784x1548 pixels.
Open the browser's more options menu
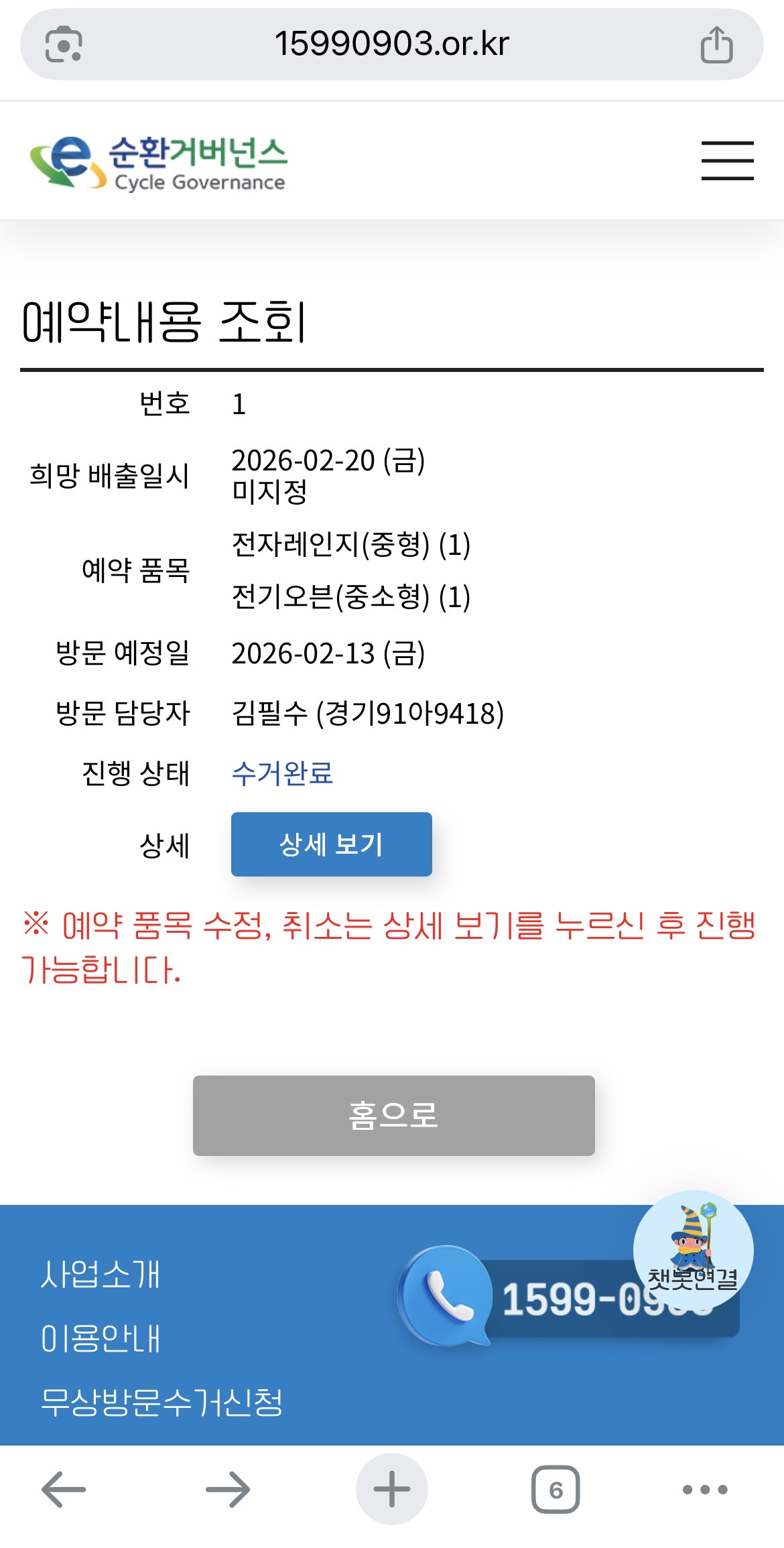pyautogui.click(x=705, y=1490)
